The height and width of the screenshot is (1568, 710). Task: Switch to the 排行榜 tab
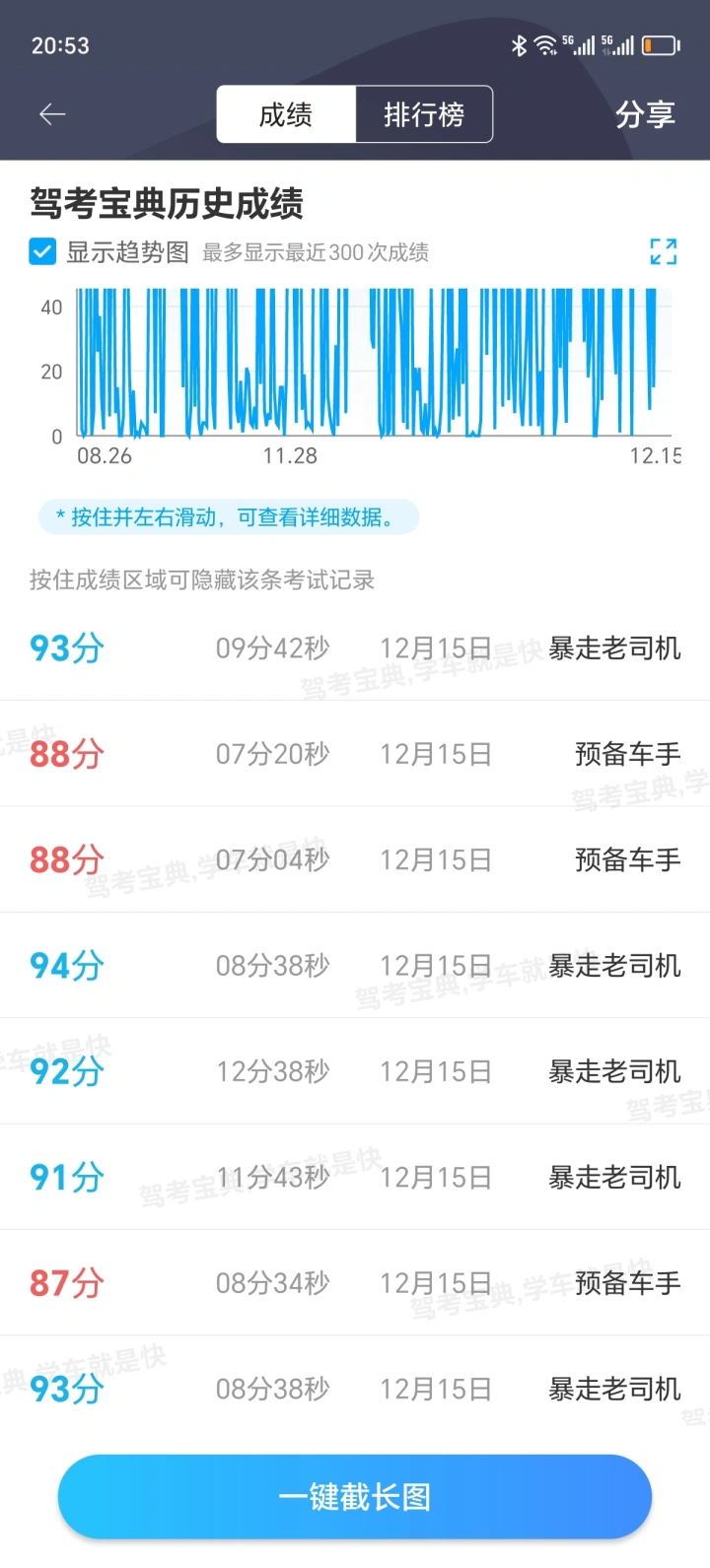point(424,115)
